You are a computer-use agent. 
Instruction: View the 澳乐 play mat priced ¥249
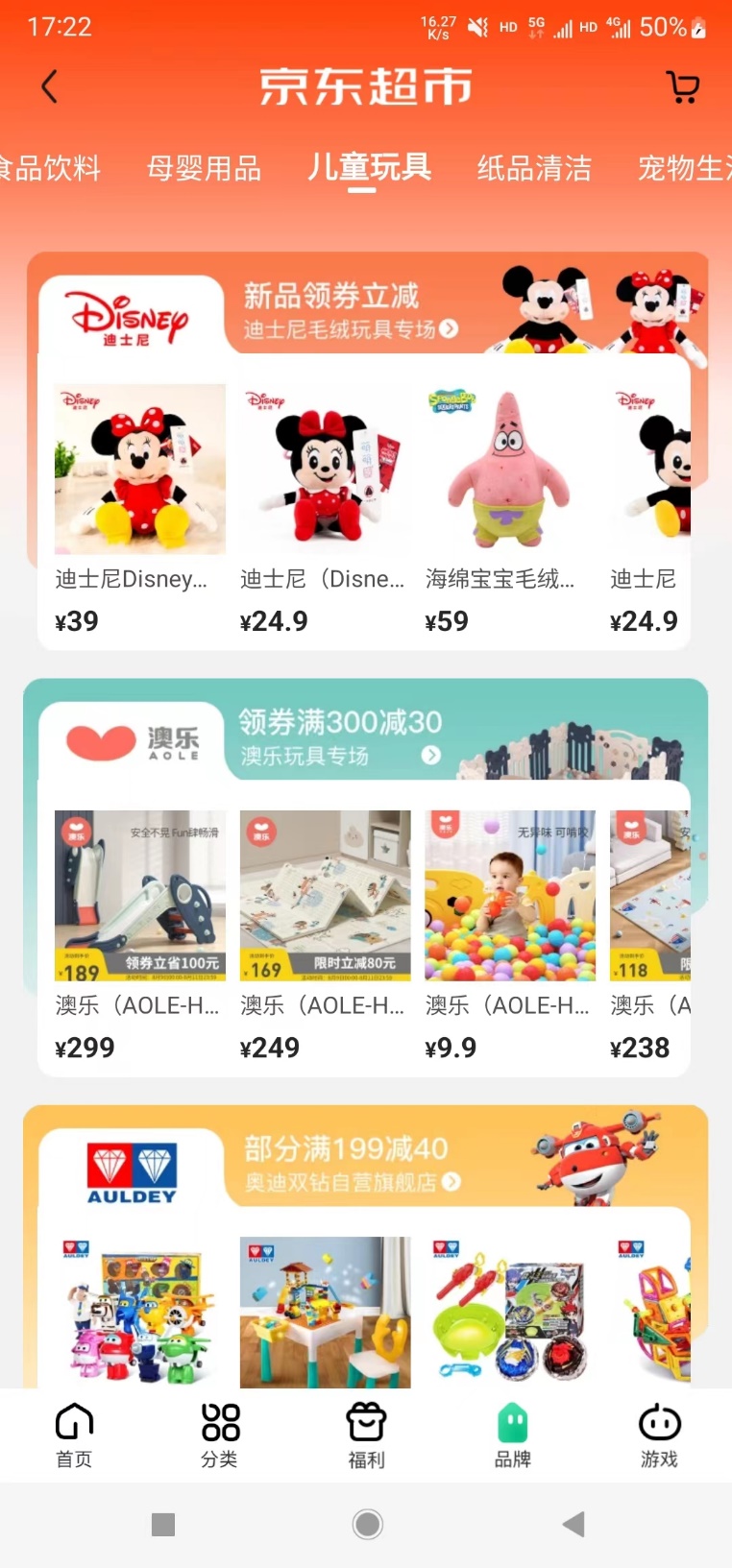click(x=325, y=935)
